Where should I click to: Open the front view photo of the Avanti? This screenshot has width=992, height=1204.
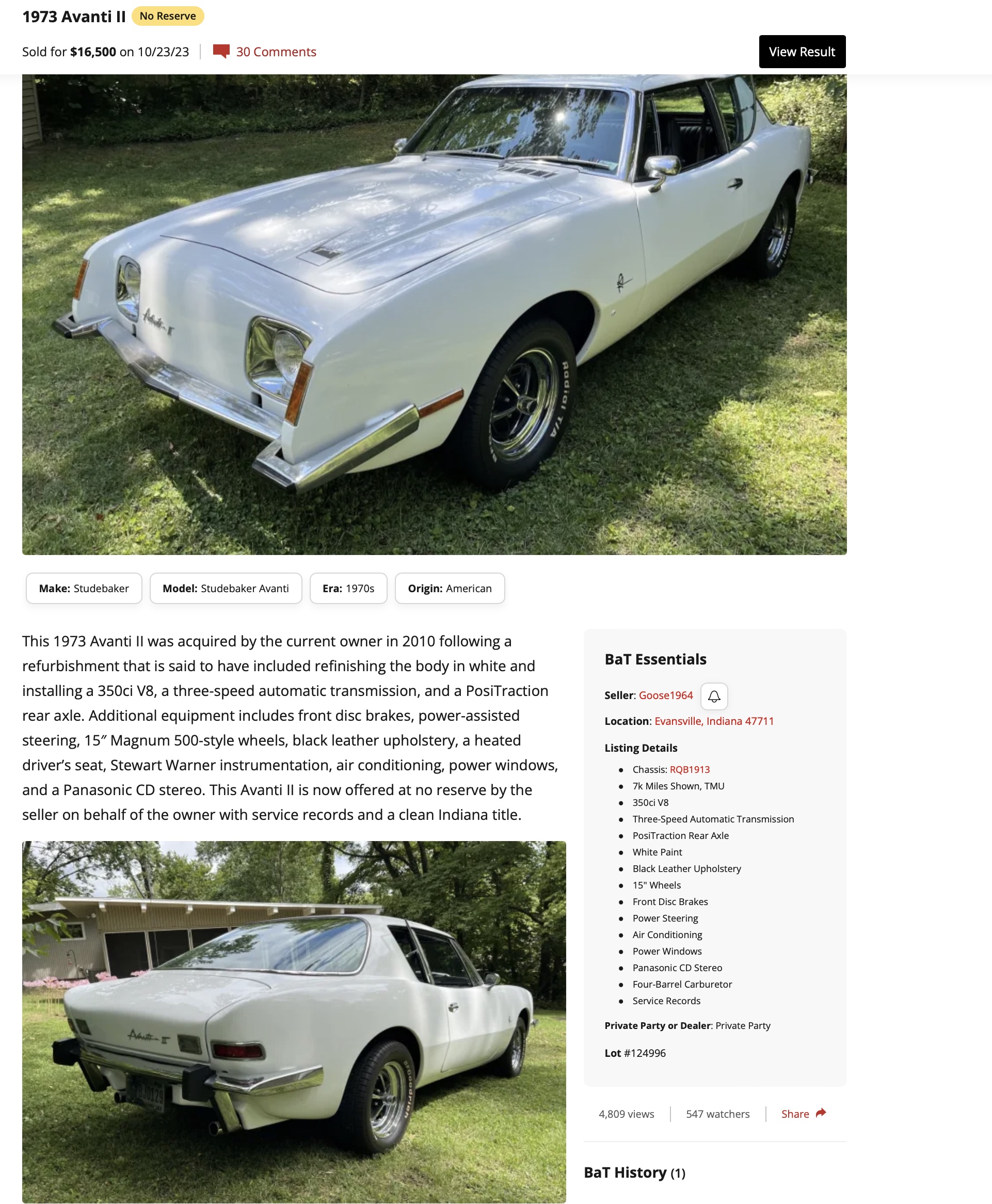(434, 314)
